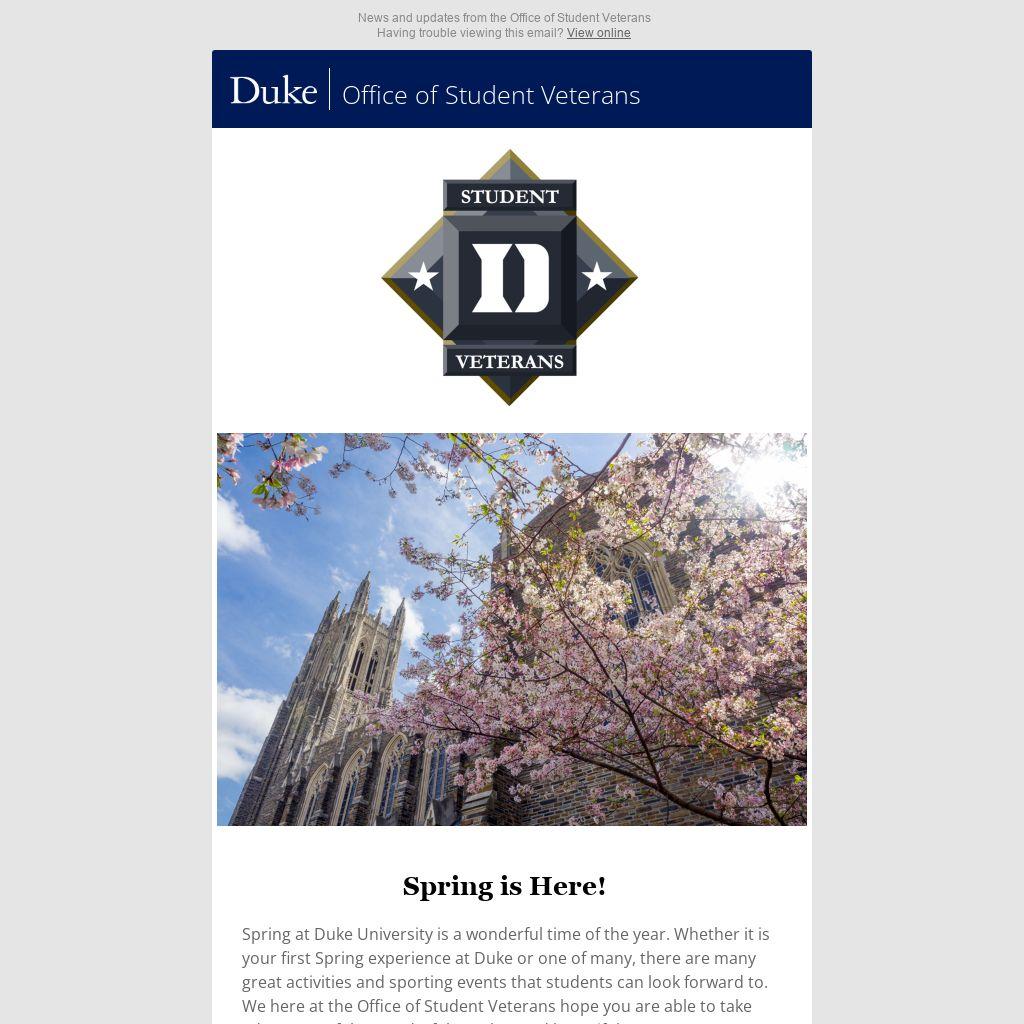Open the View online link

pyautogui.click(x=598, y=33)
